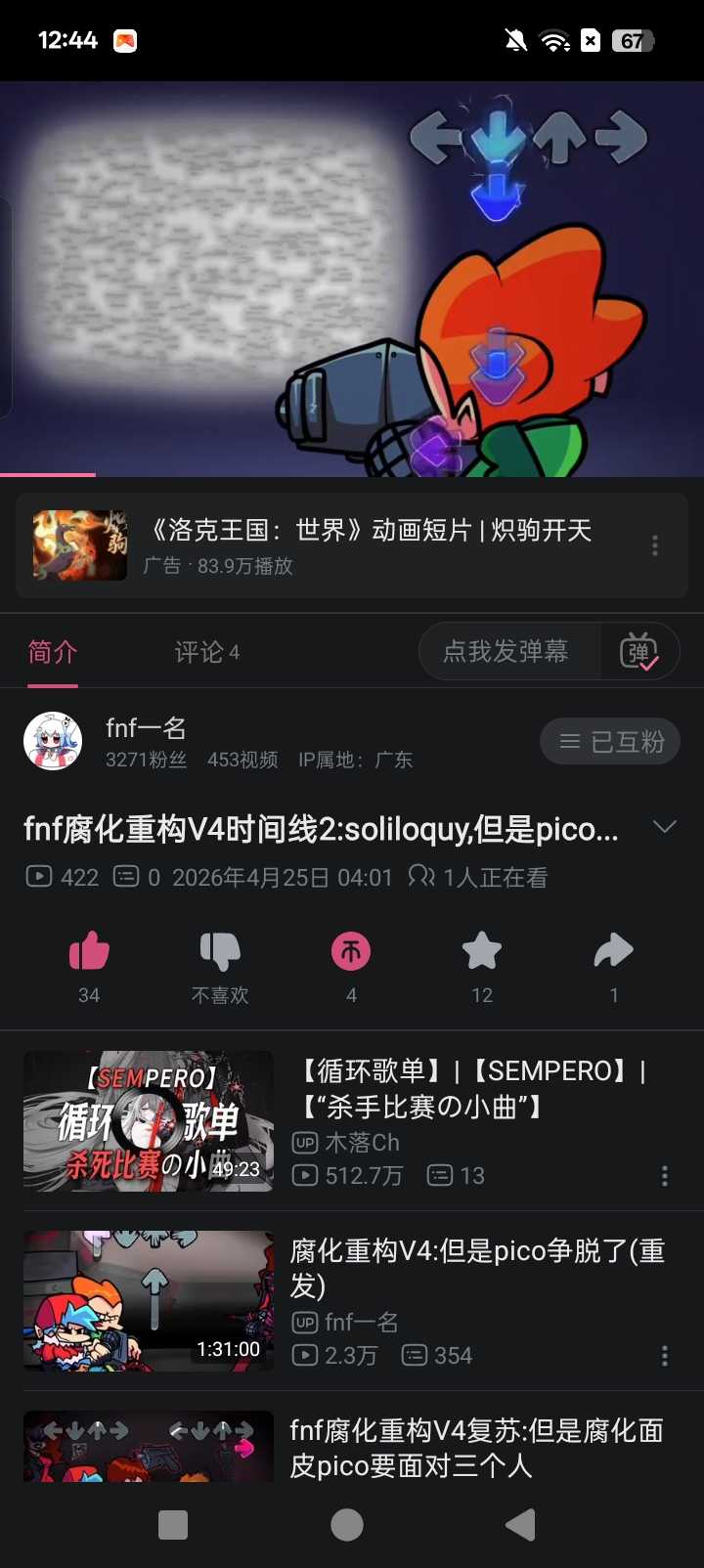The width and height of the screenshot is (704, 1568).
Task: Open the overflow menu for 循环歌单 SEMPERO video
Action: [x=665, y=1176]
